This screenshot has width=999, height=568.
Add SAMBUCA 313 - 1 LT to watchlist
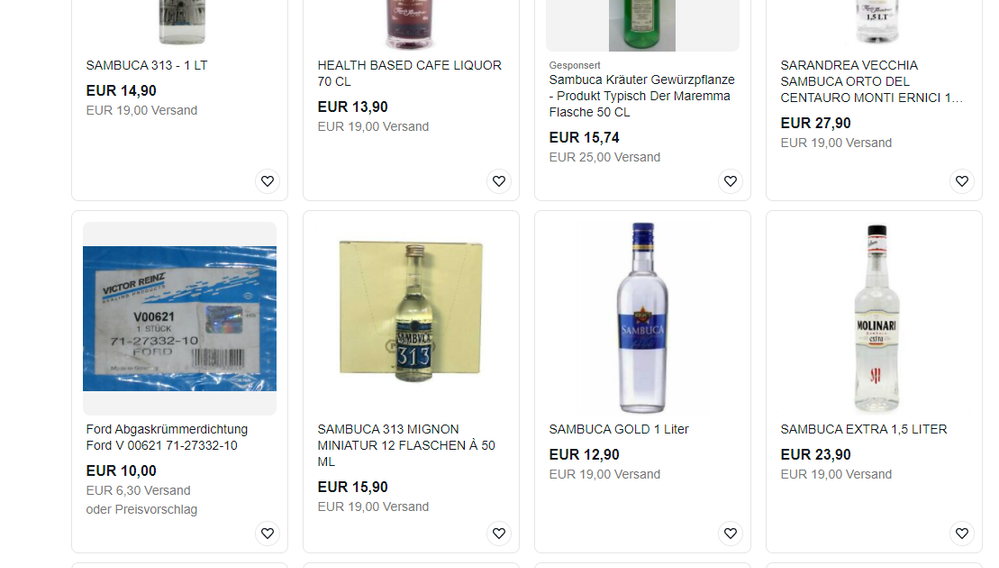267,181
